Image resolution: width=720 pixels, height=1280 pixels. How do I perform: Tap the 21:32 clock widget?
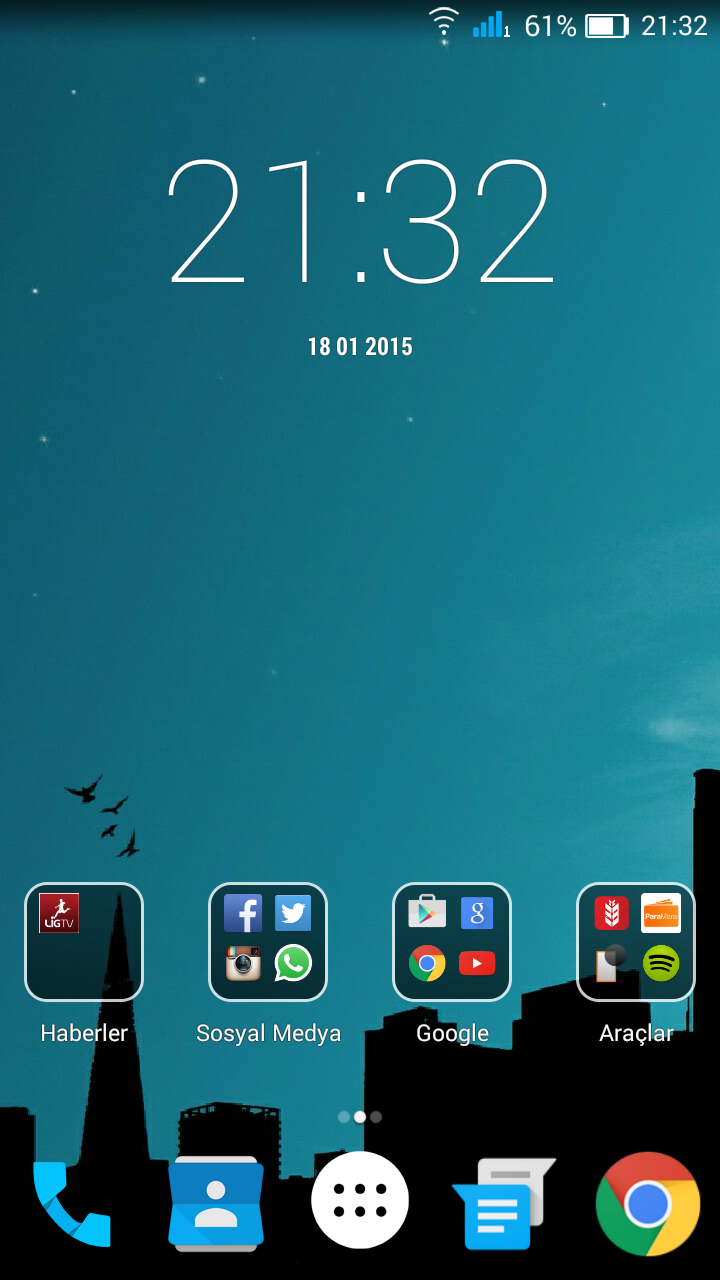click(x=360, y=222)
